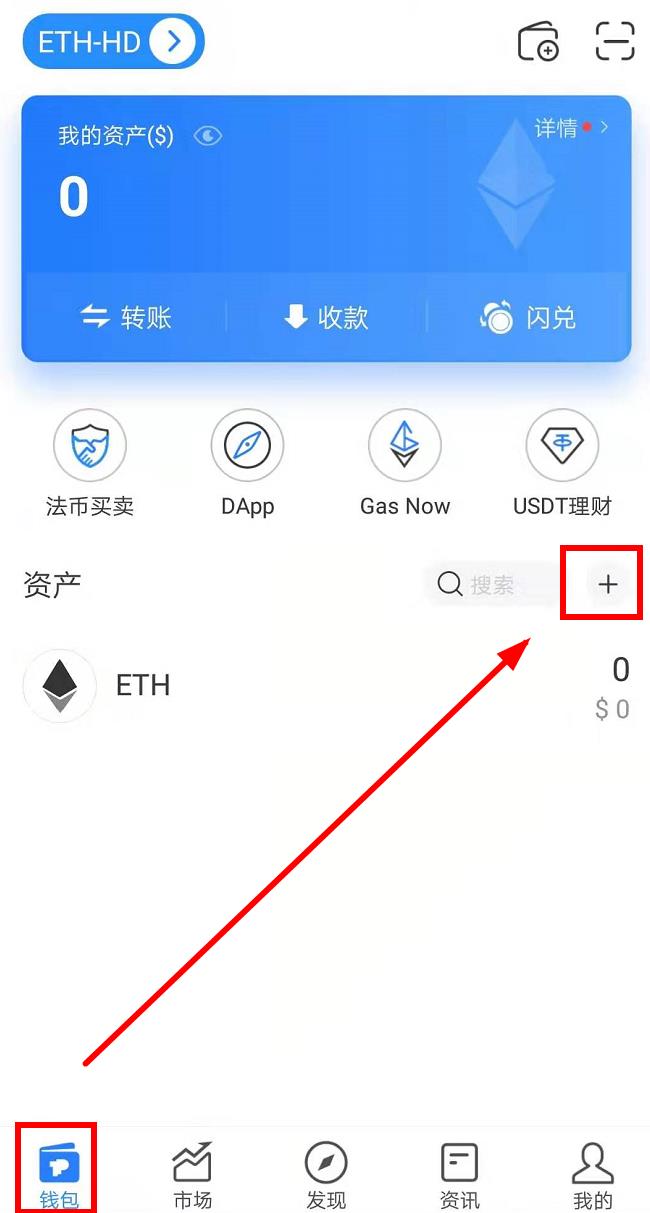Image resolution: width=650 pixels, height=1213 pixels.
Task: Switch to the 发现 discover tab
Action: tap(326, 1174)
